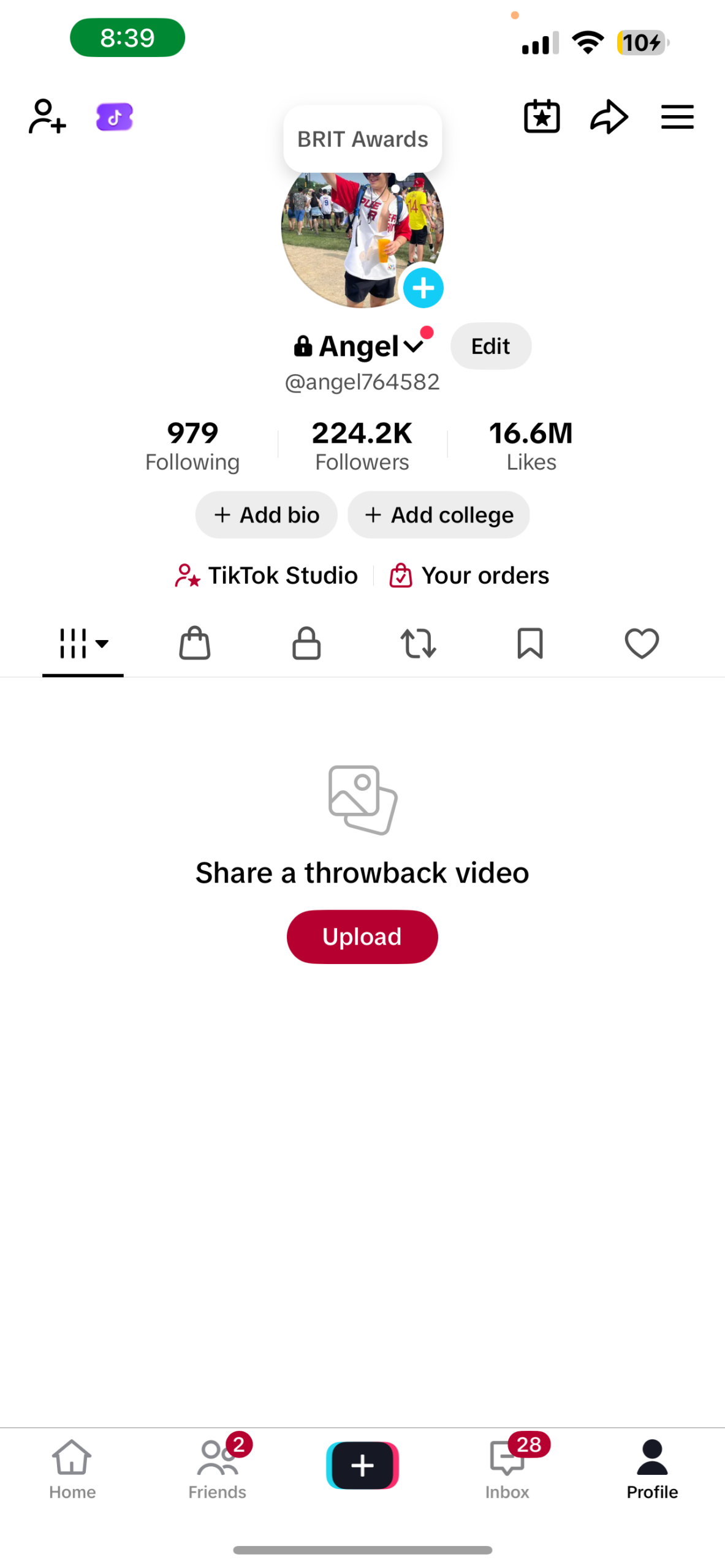Tap the red Upload button
The height and width of the screenshot is (1568, 725).
pos(362,937)
